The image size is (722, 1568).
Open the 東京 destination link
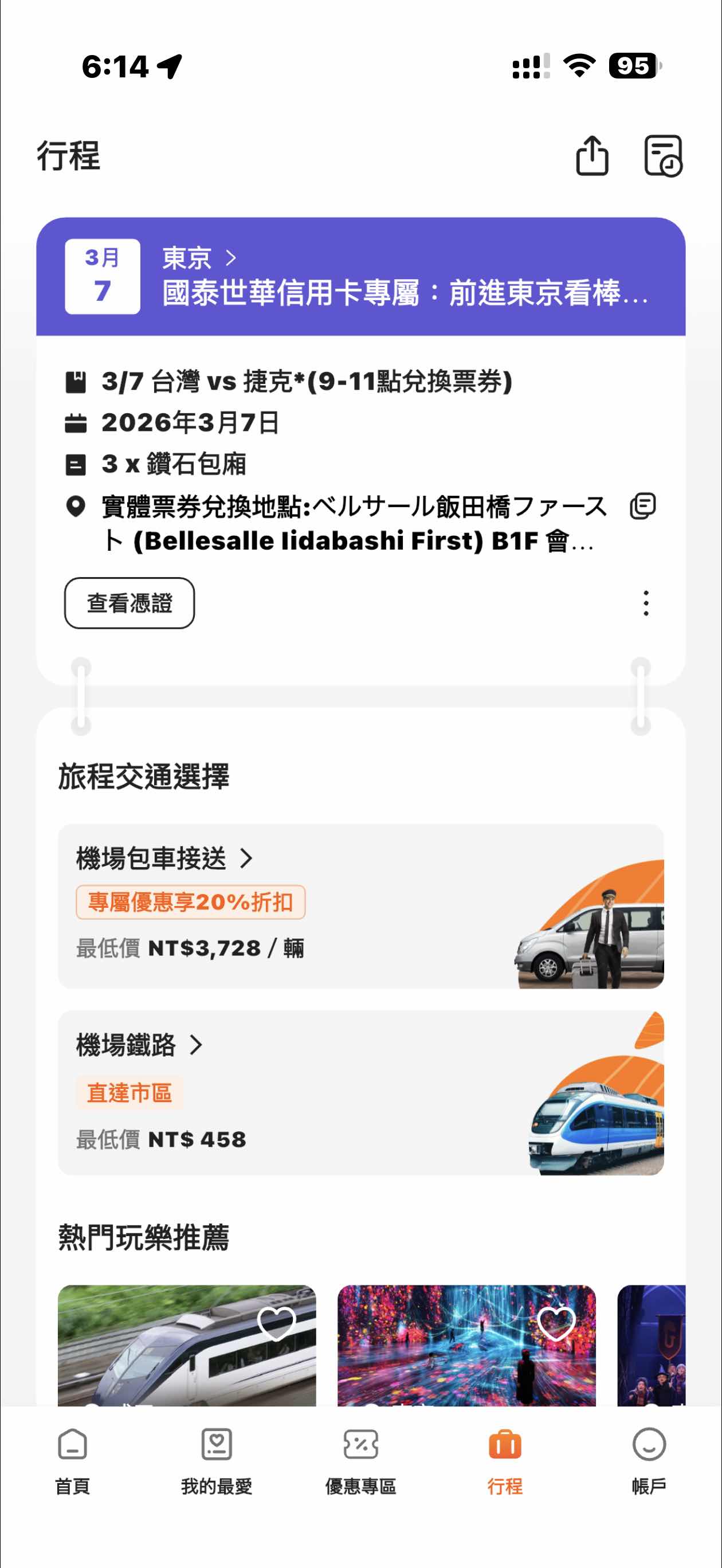[198, 258]
